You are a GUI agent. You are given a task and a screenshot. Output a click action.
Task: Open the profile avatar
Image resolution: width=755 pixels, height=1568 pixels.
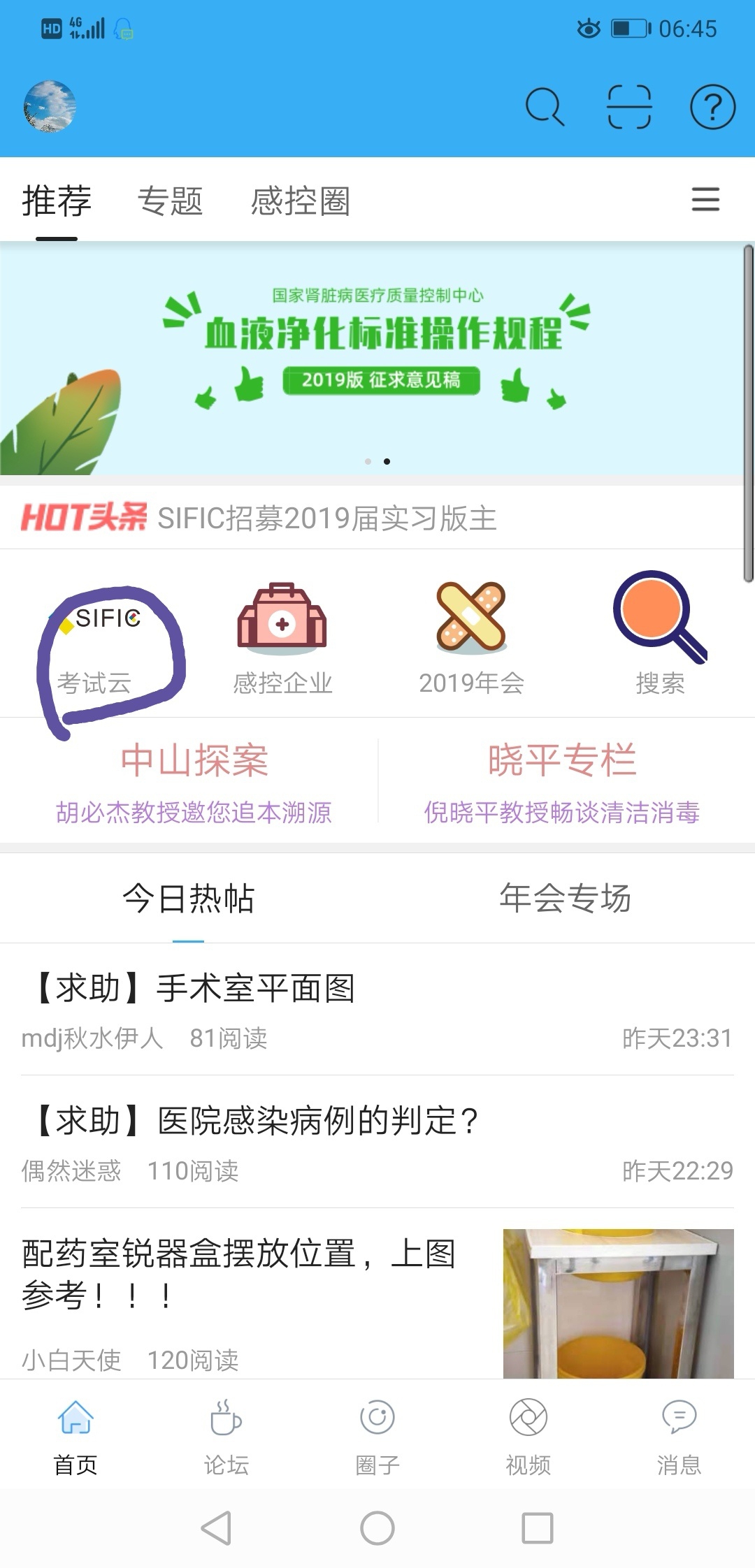tap(50, 106)
